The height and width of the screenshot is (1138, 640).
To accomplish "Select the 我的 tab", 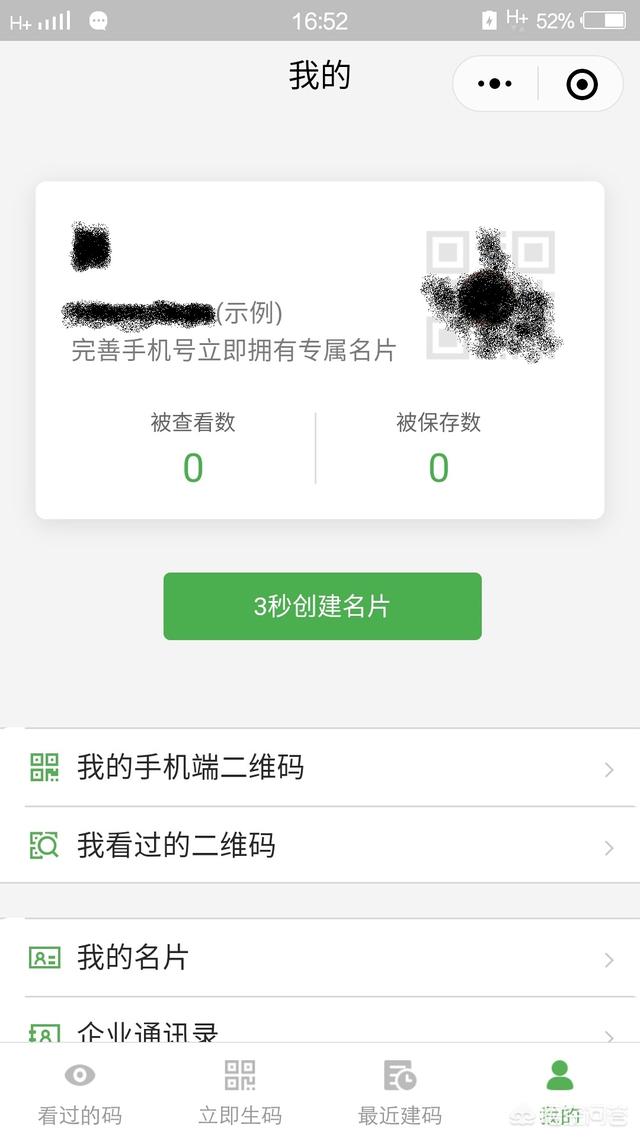I will click(560, 1092).
